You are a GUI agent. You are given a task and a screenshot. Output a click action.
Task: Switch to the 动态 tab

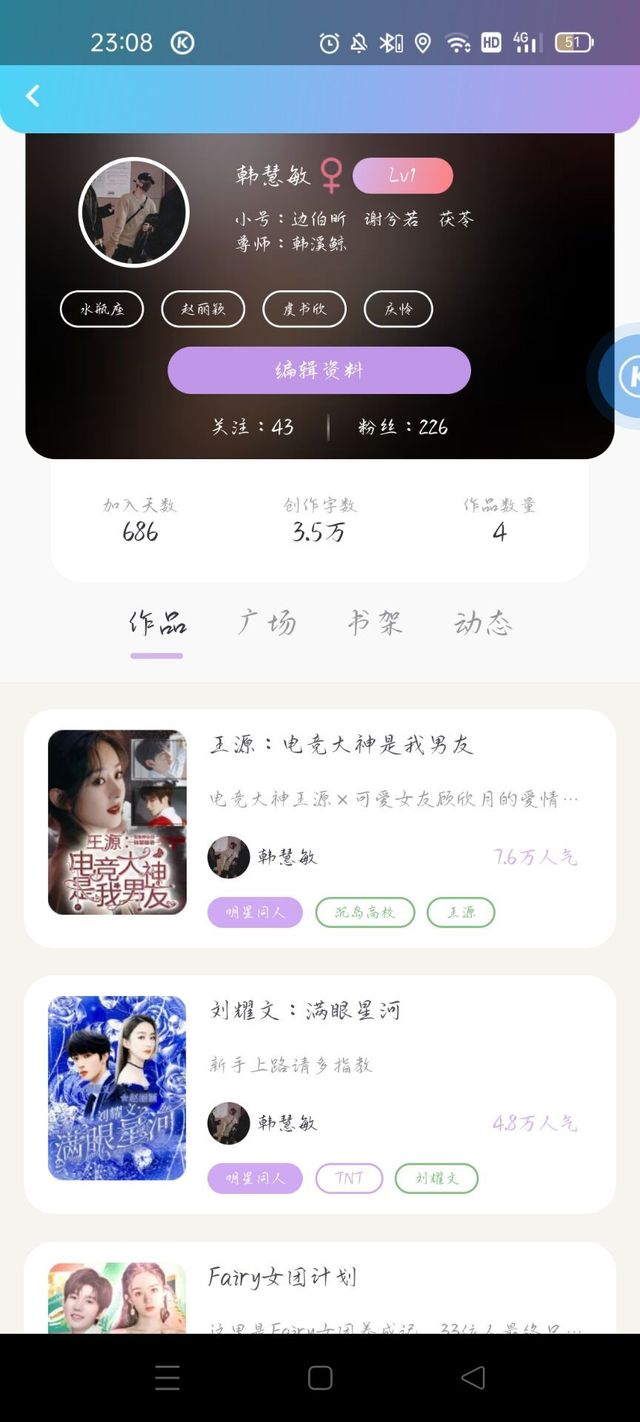tap(483, 624)
